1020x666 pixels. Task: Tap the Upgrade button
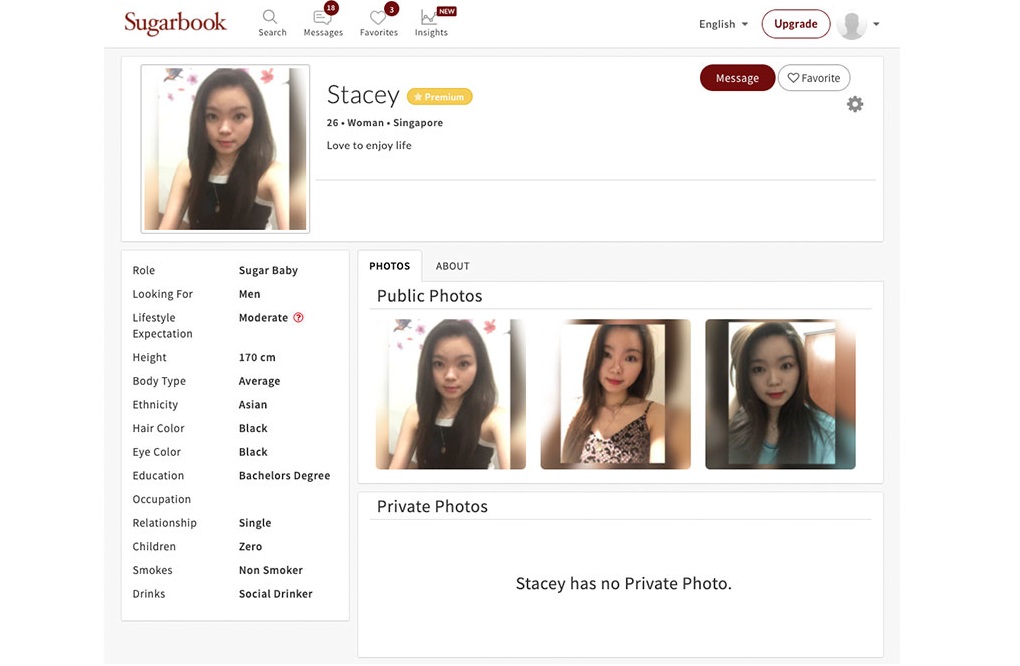(x=795, y=24)
